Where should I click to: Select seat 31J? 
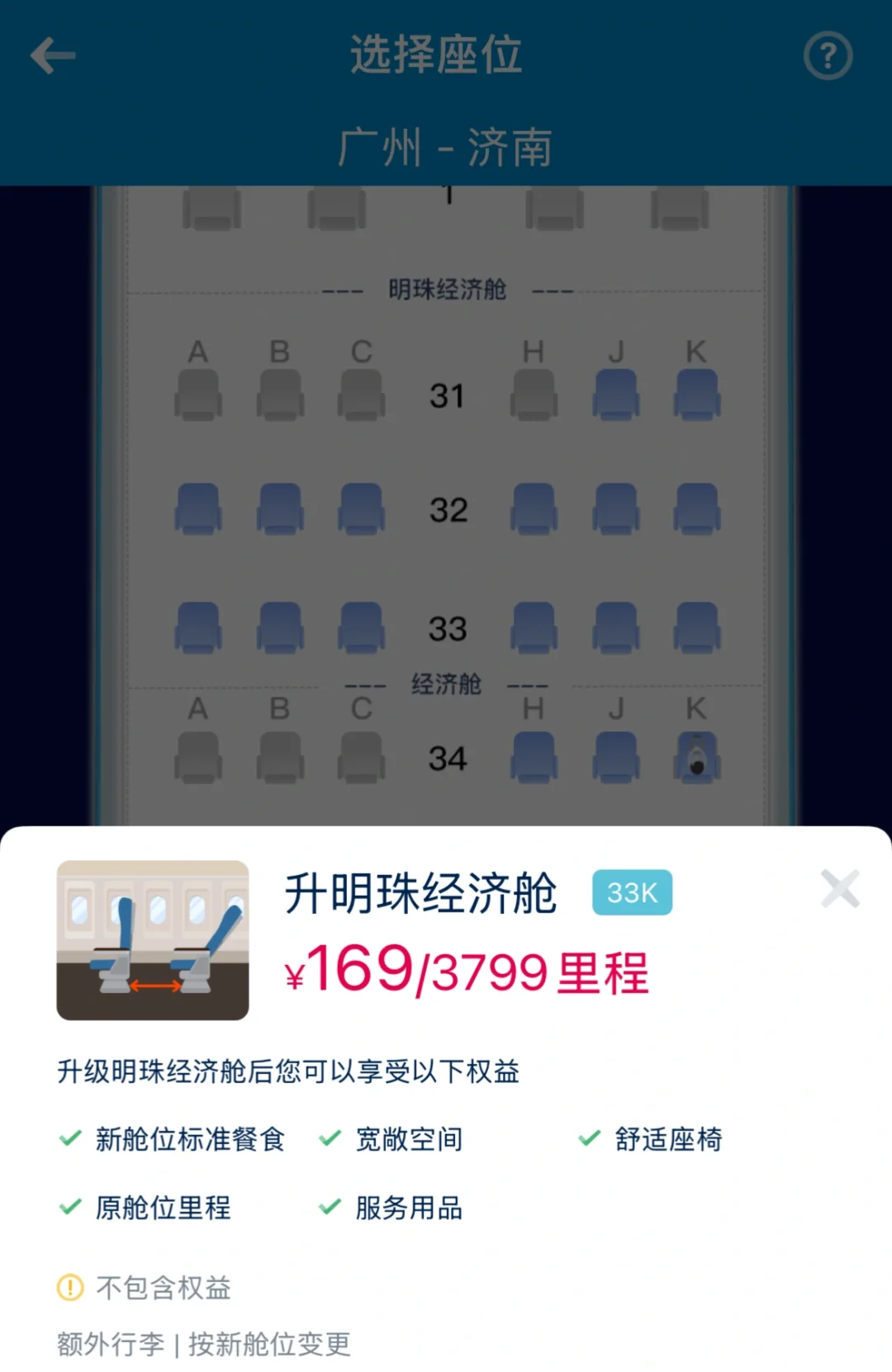615,395
